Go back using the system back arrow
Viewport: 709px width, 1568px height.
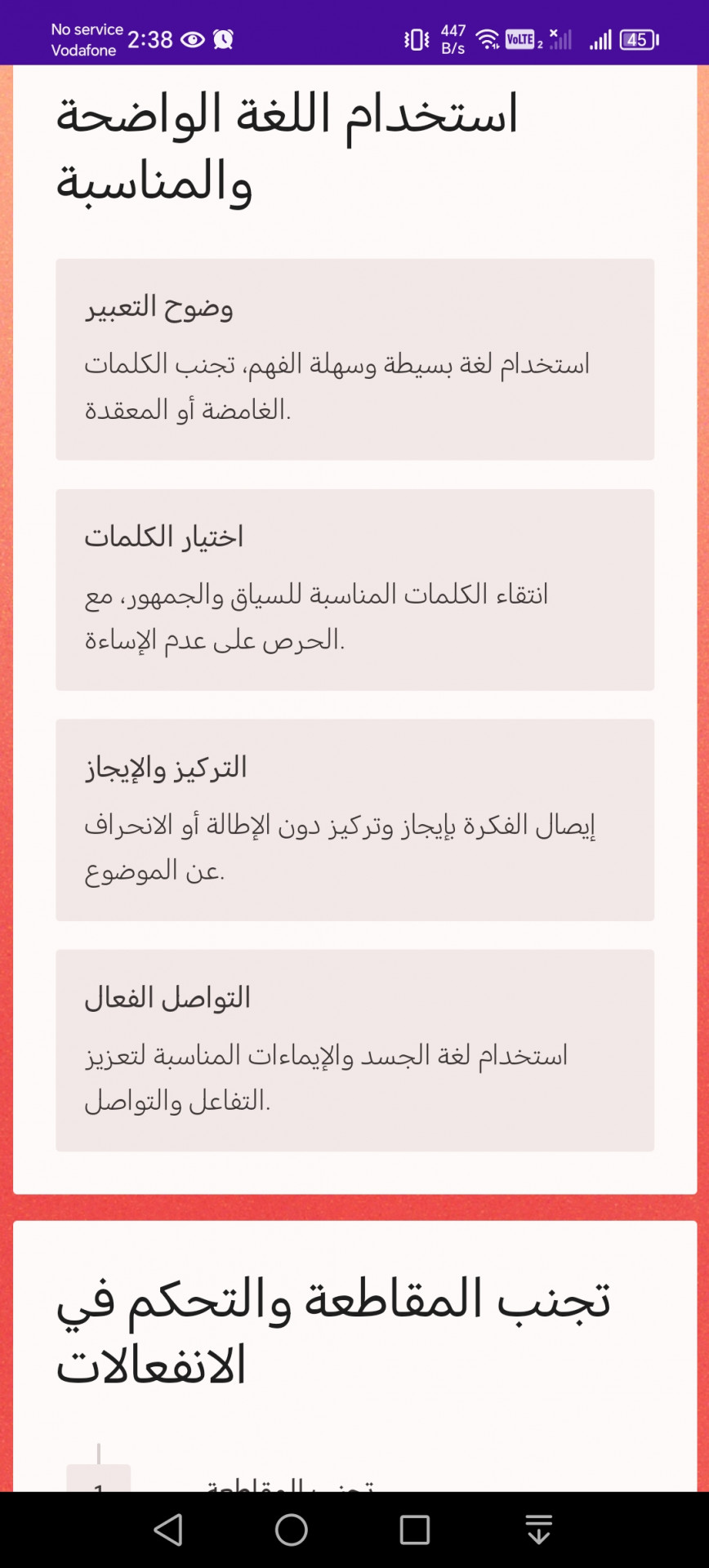tap(168, 1530)
